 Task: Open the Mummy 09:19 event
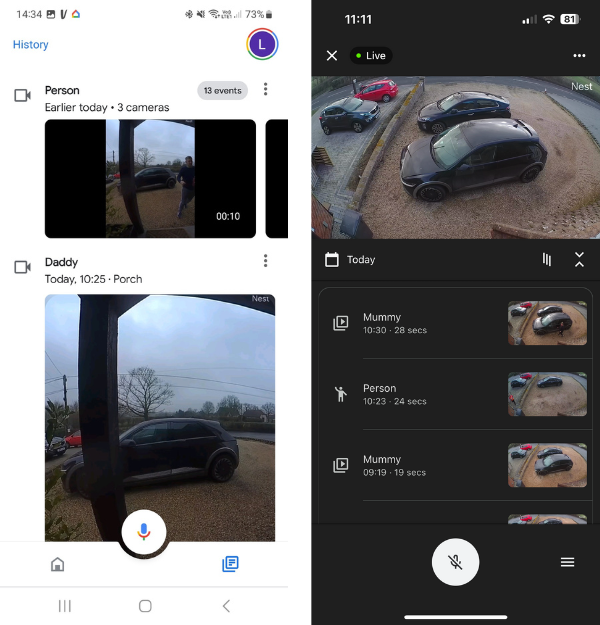455,465
